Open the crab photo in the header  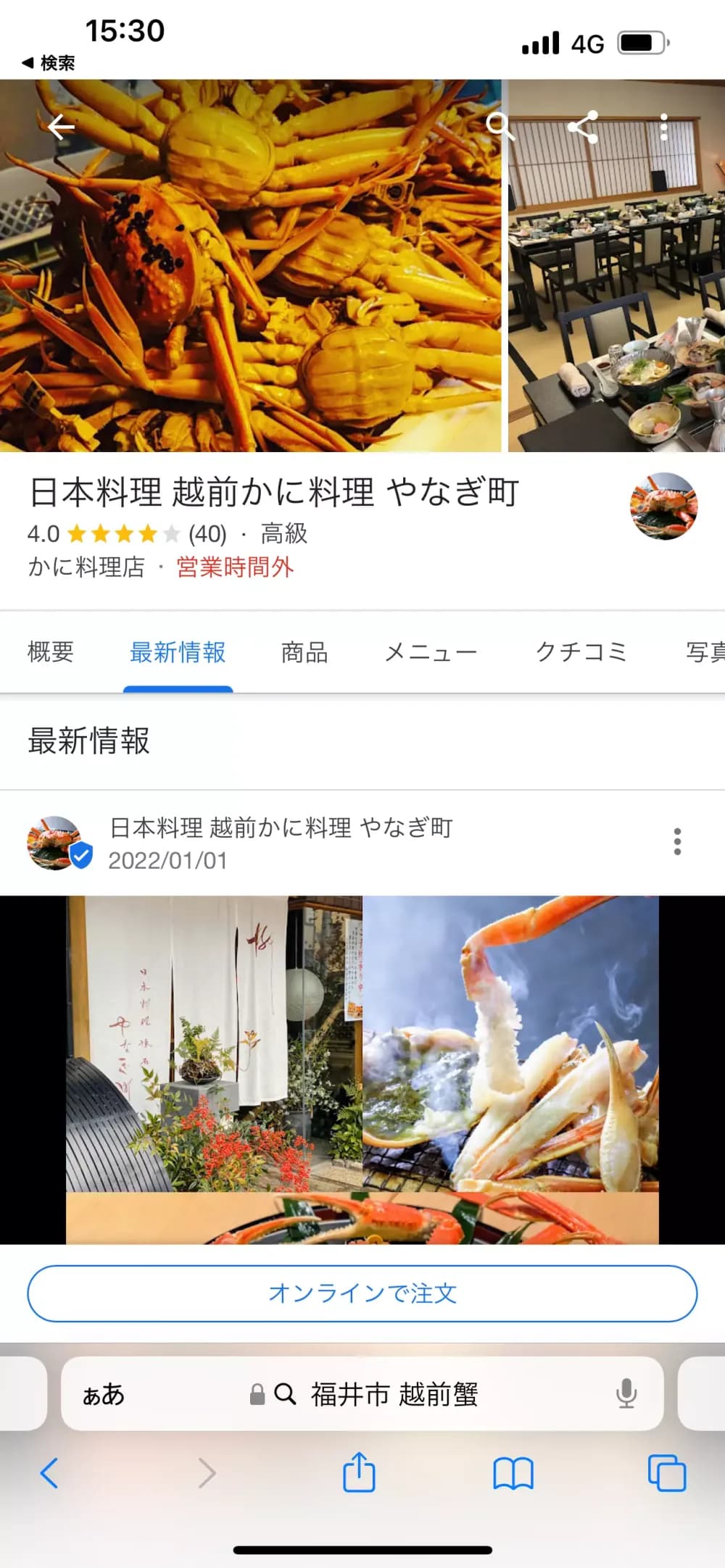coord(250,290)
